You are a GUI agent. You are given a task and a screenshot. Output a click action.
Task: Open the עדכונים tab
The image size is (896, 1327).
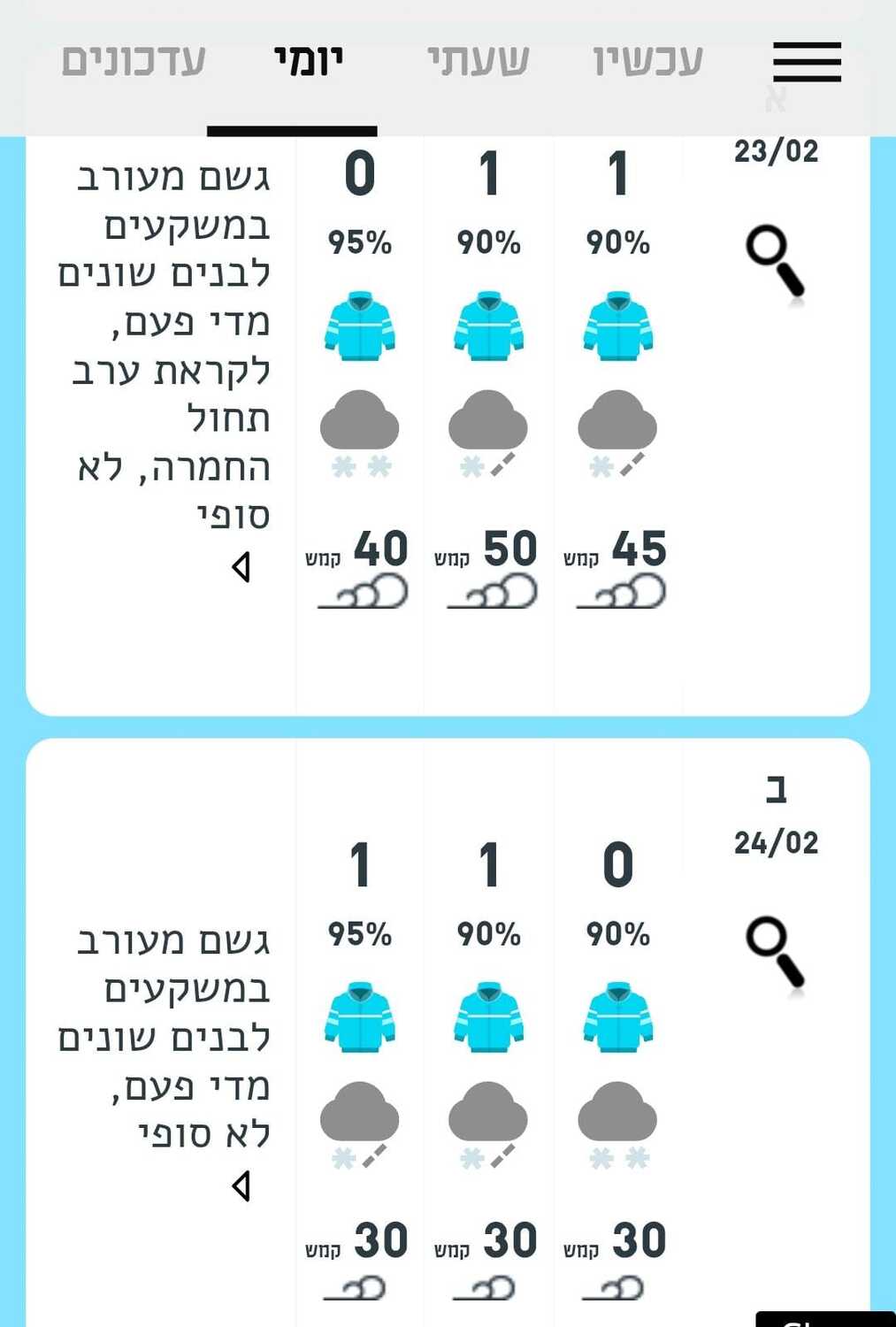(x=134, y=61)
